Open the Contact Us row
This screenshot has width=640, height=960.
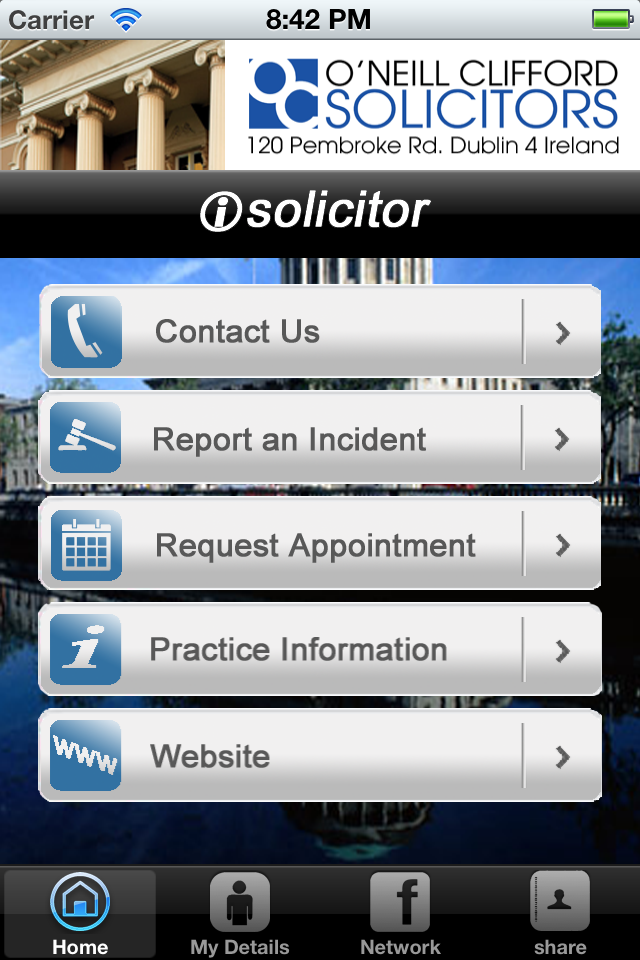[x=320, y=332]
